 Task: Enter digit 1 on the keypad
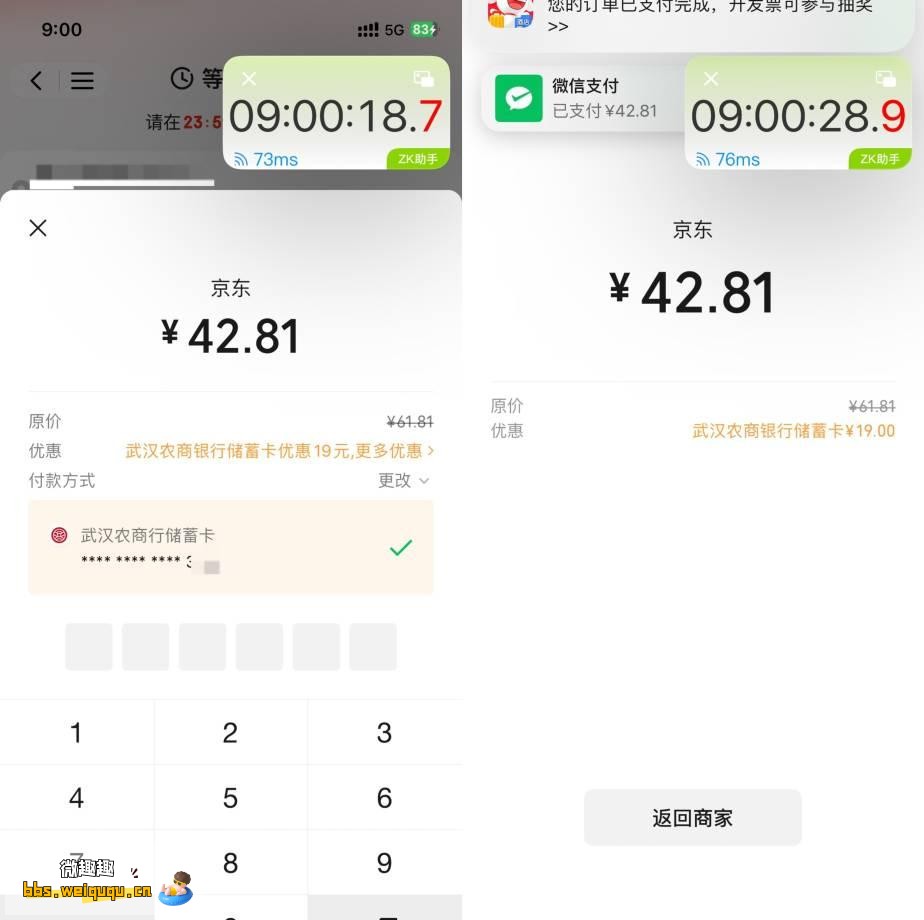coord(76,733)
